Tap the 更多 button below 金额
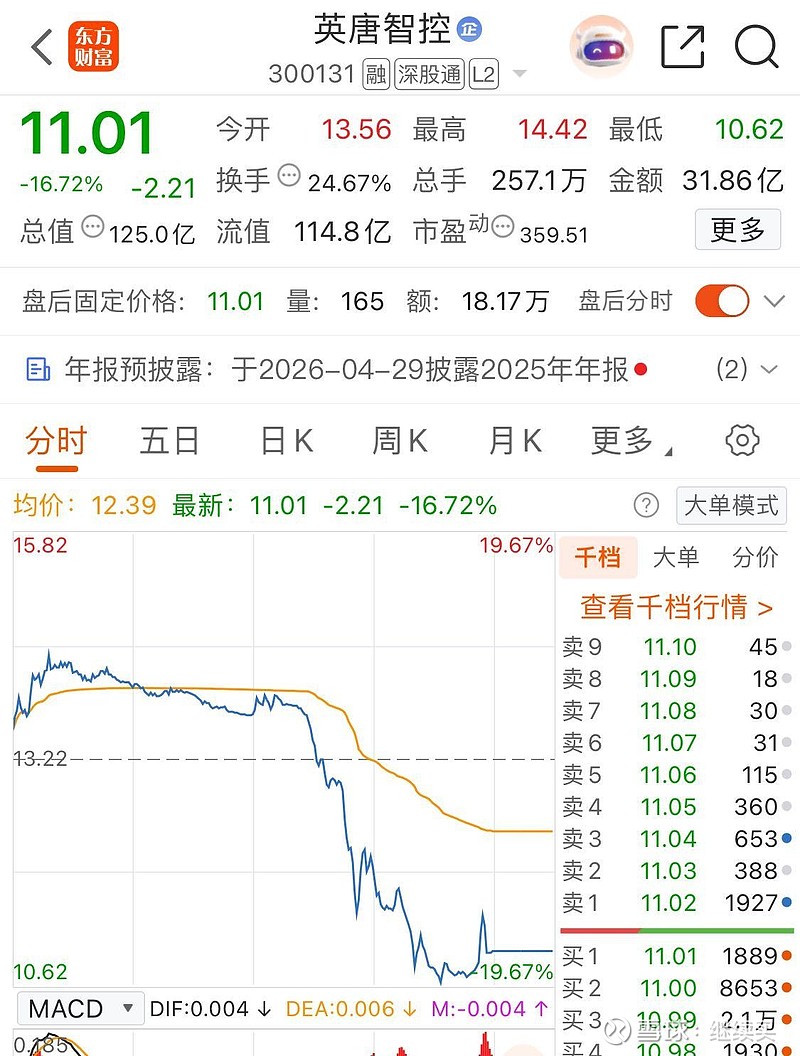 click(737, 229)
